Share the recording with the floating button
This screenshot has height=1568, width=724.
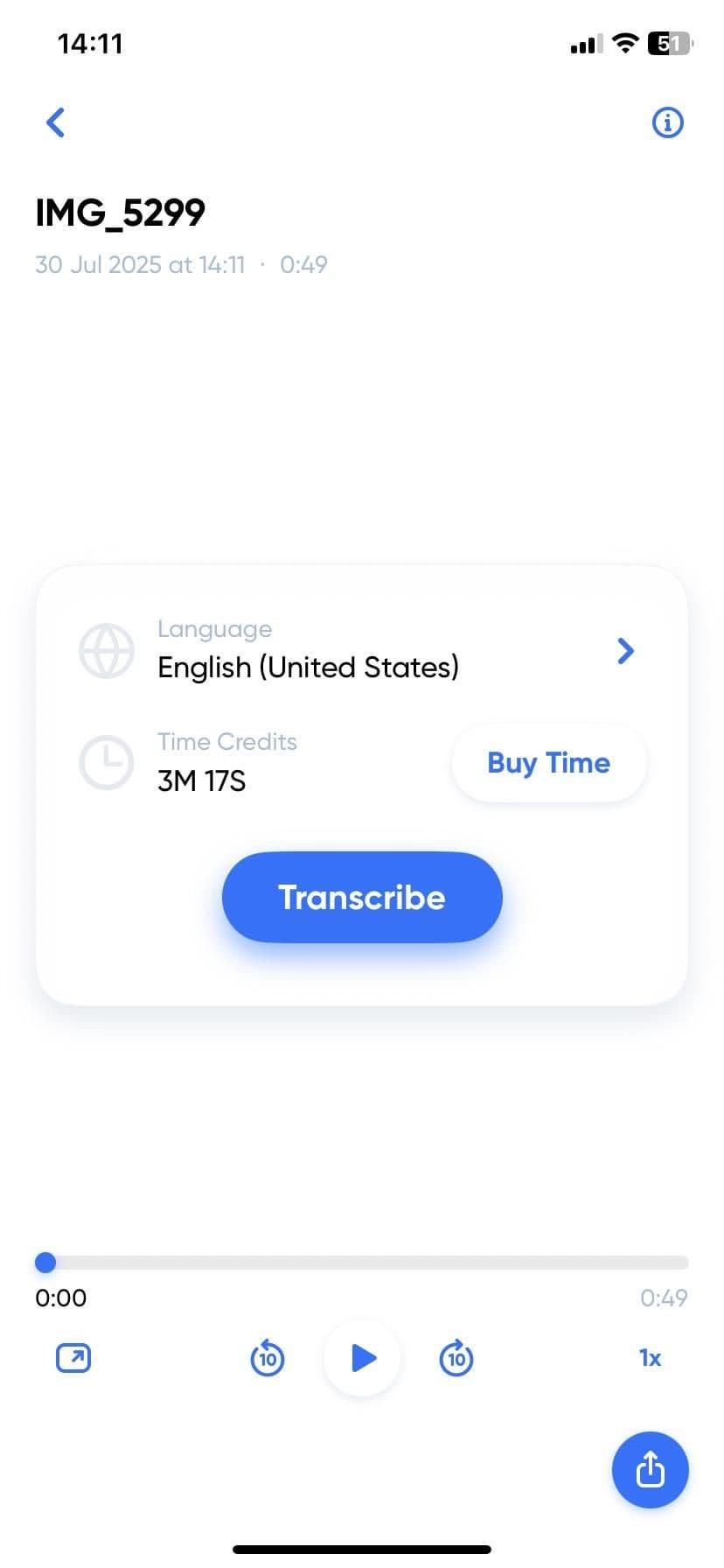click(650, 1470)
